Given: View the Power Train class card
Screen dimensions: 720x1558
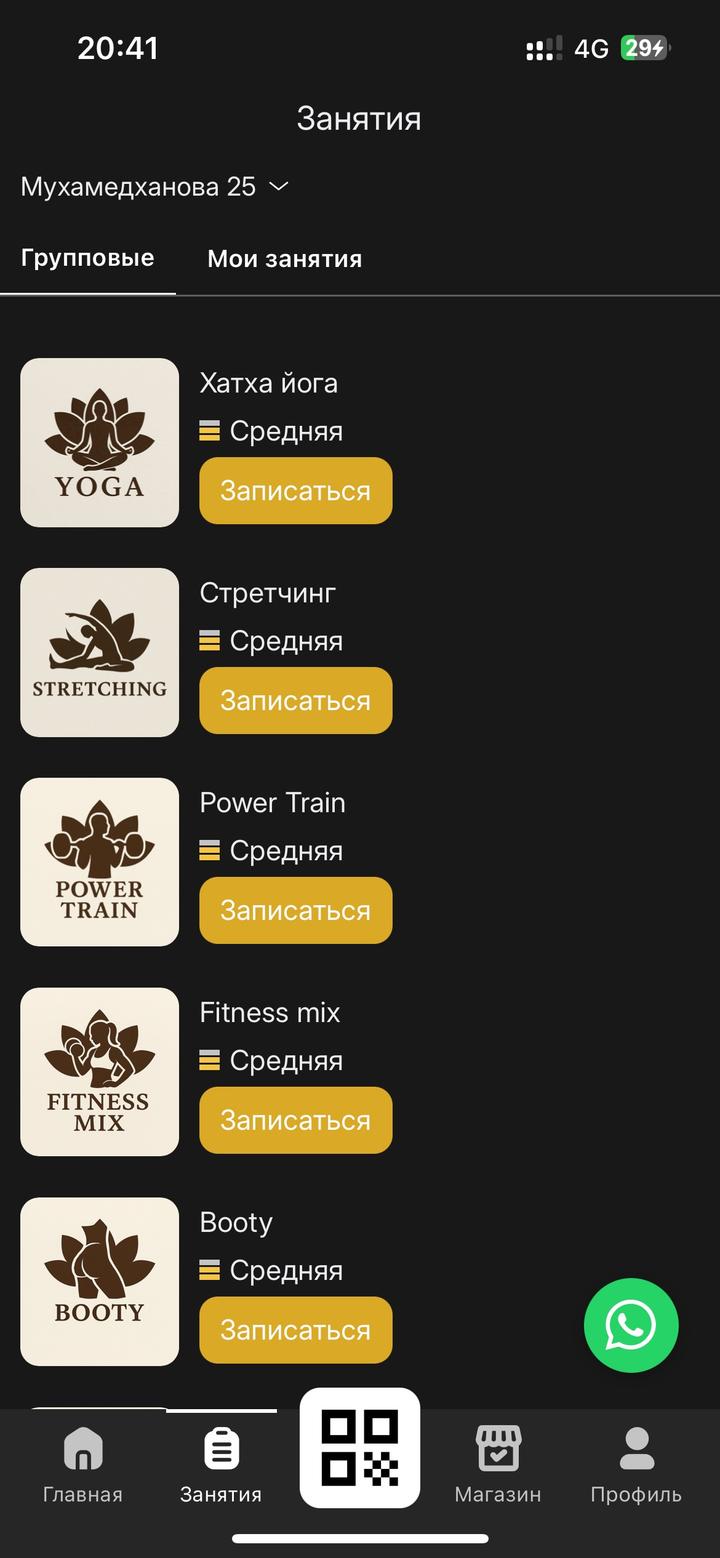Looking at the screenshot, I should (x=100, y=863).
